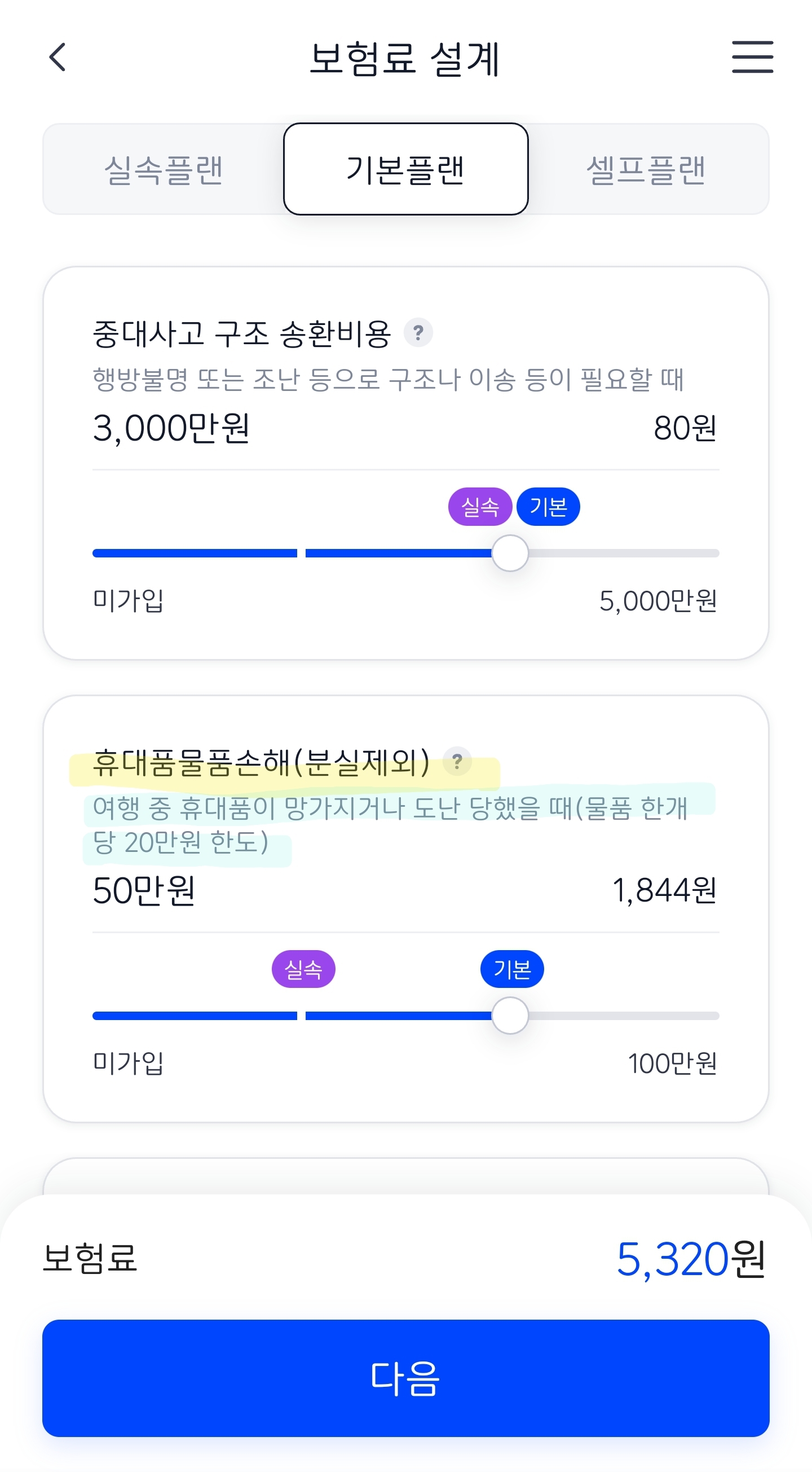Go back using the top-left arrow
This screenshot has height=1472, width=812.
tap(58, 57)
